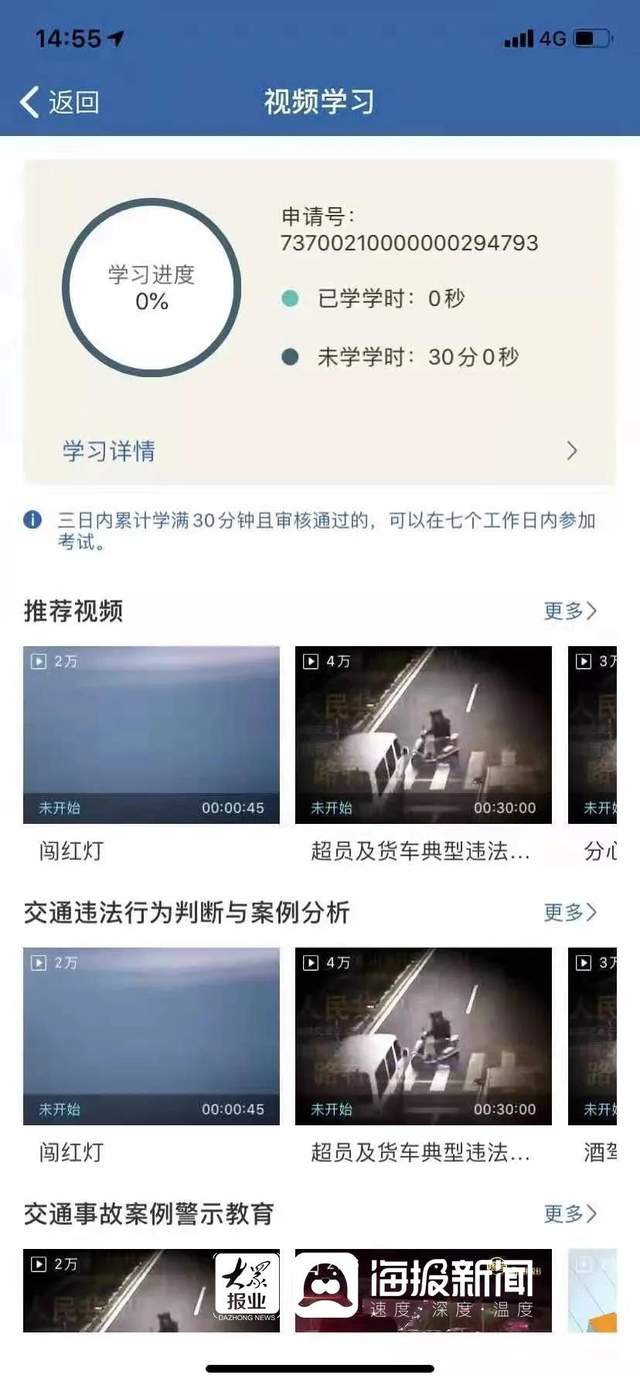The height and width of the screenshot is (1385, 640).
Task: Open 更多 next to 交通违法行为判断与案例分析
Action: [x=570, y=912]
